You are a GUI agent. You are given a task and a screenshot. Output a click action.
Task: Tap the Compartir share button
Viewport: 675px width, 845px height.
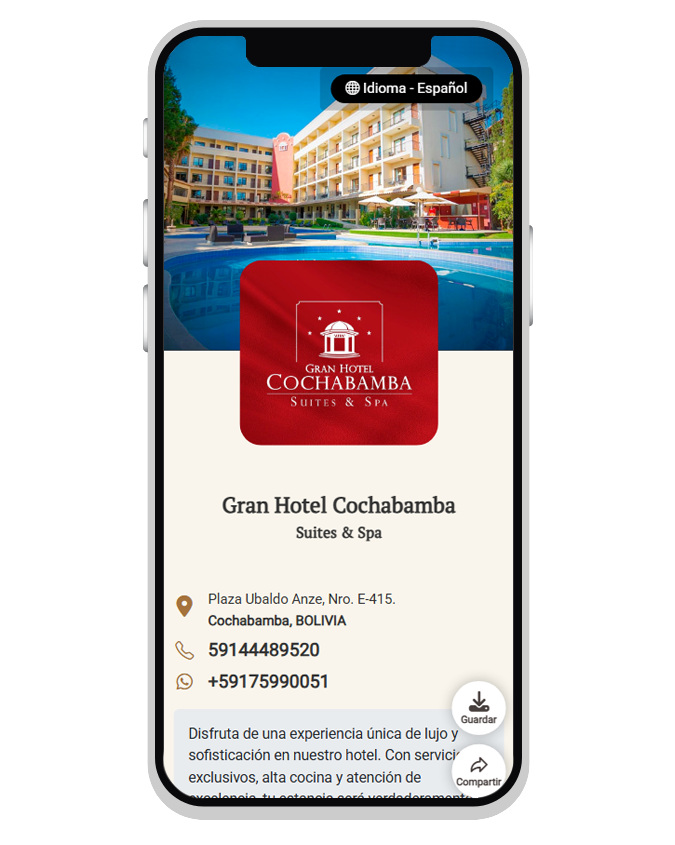click(478, 770)
